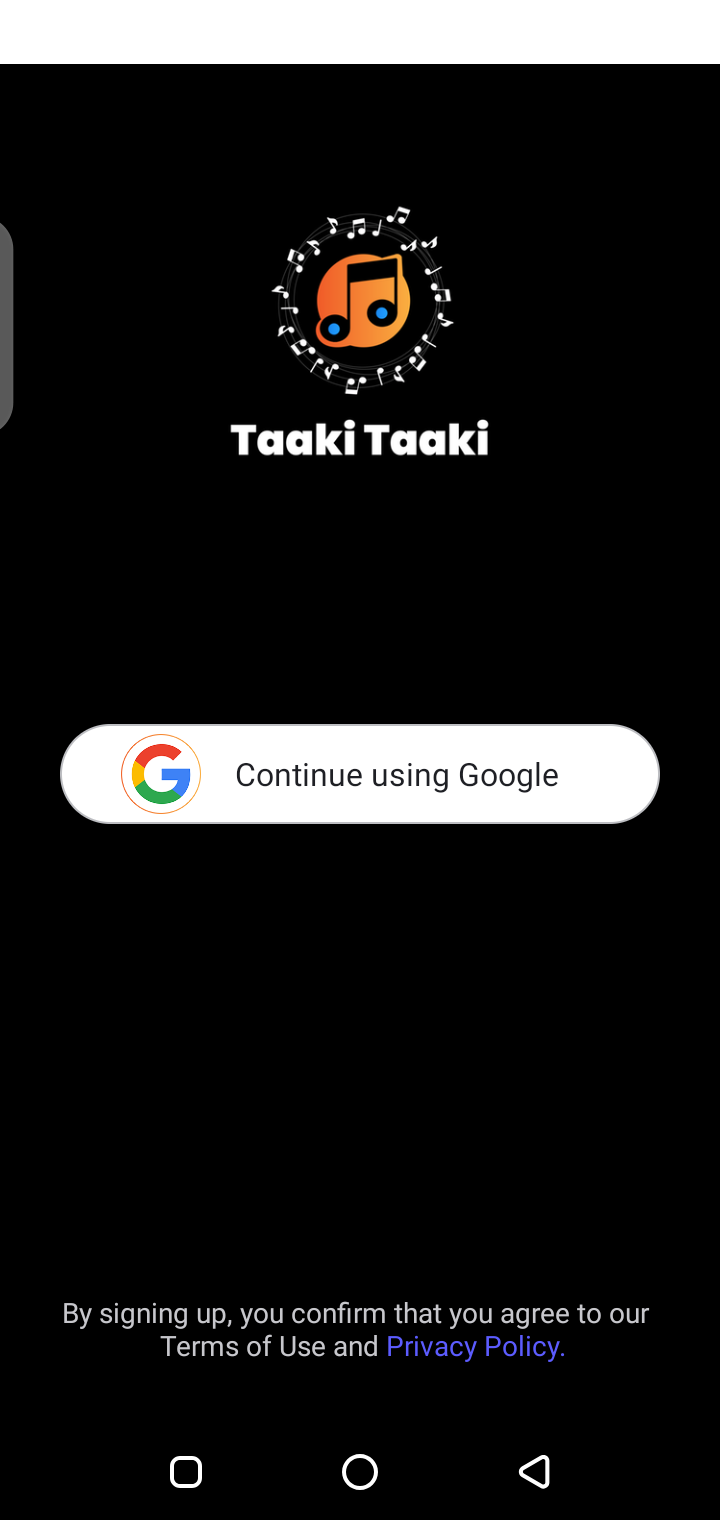Tap the system home button
This screenshot has height=1520, width=720.
click(360, 1471)
